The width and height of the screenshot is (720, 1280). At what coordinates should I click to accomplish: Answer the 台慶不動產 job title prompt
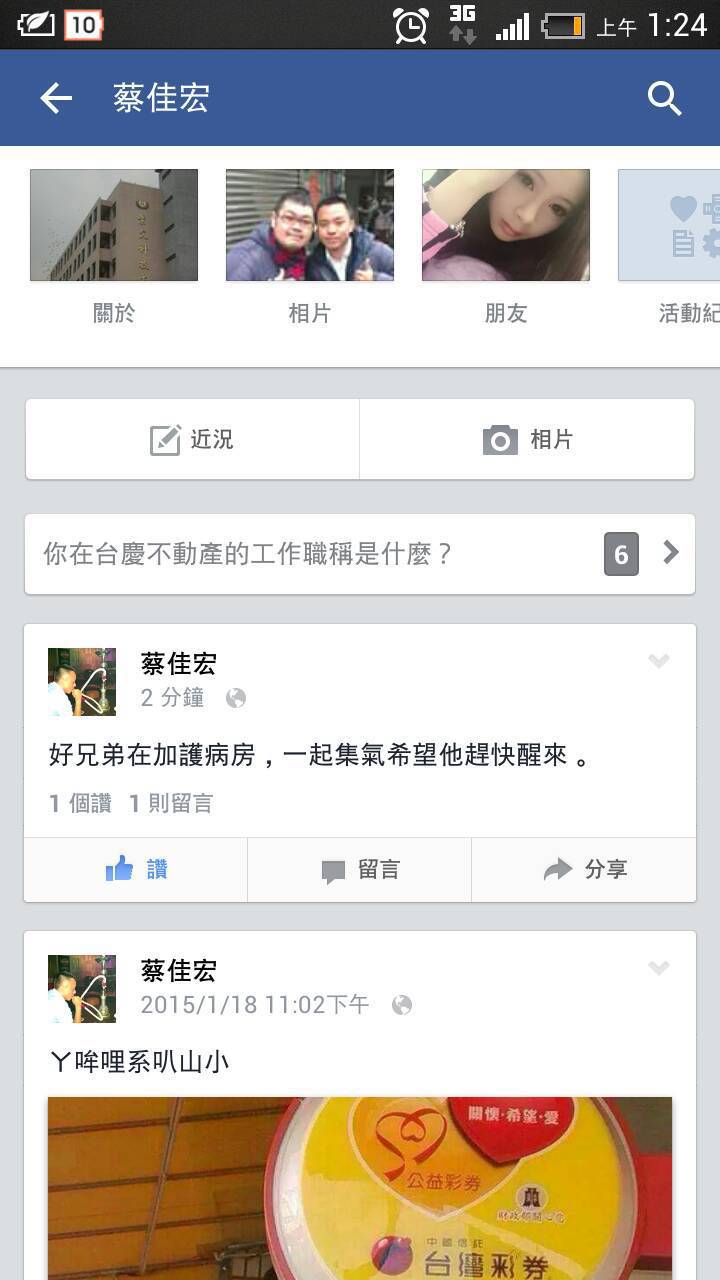pos(360,554)
